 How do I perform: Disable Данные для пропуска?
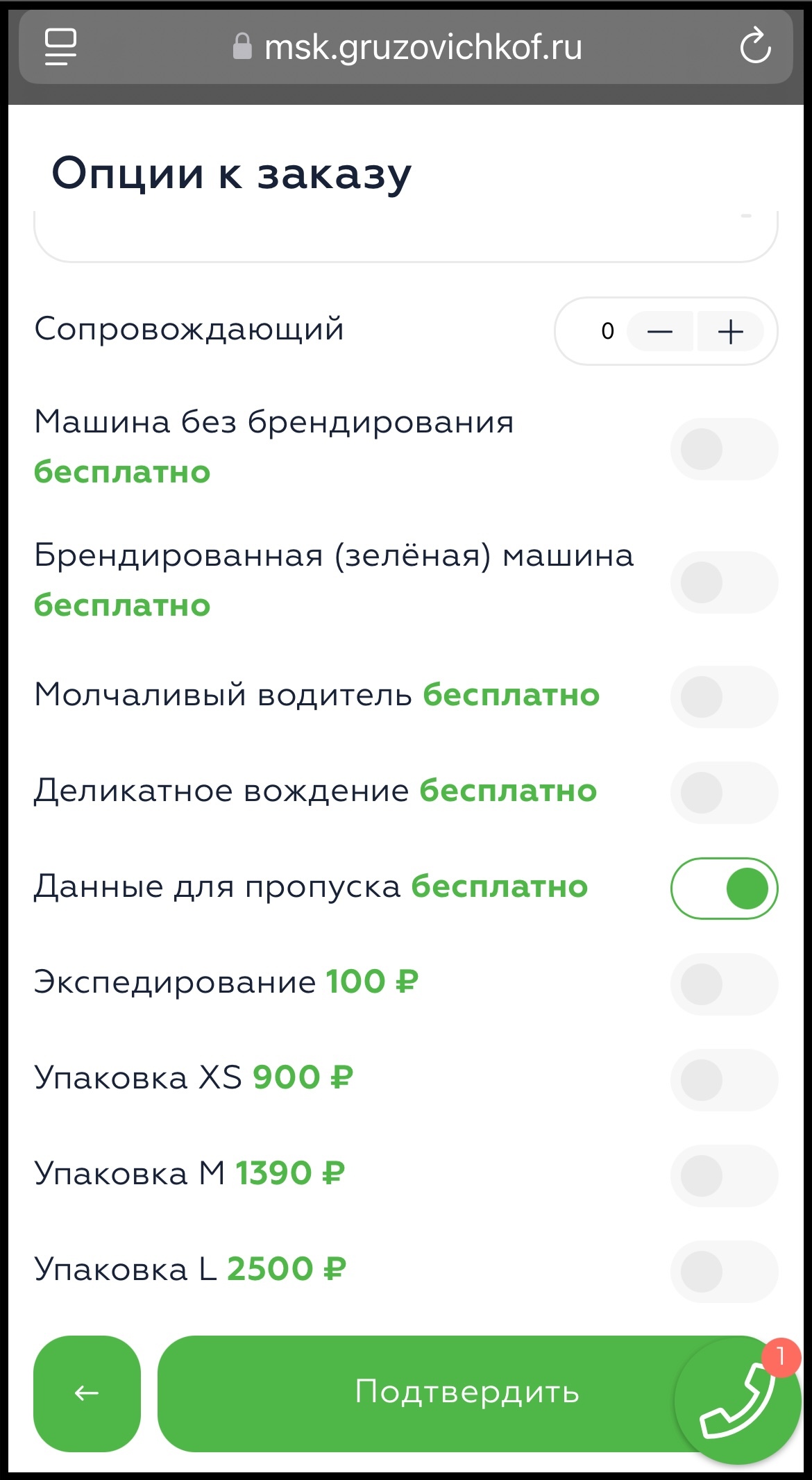pos(724,889)
